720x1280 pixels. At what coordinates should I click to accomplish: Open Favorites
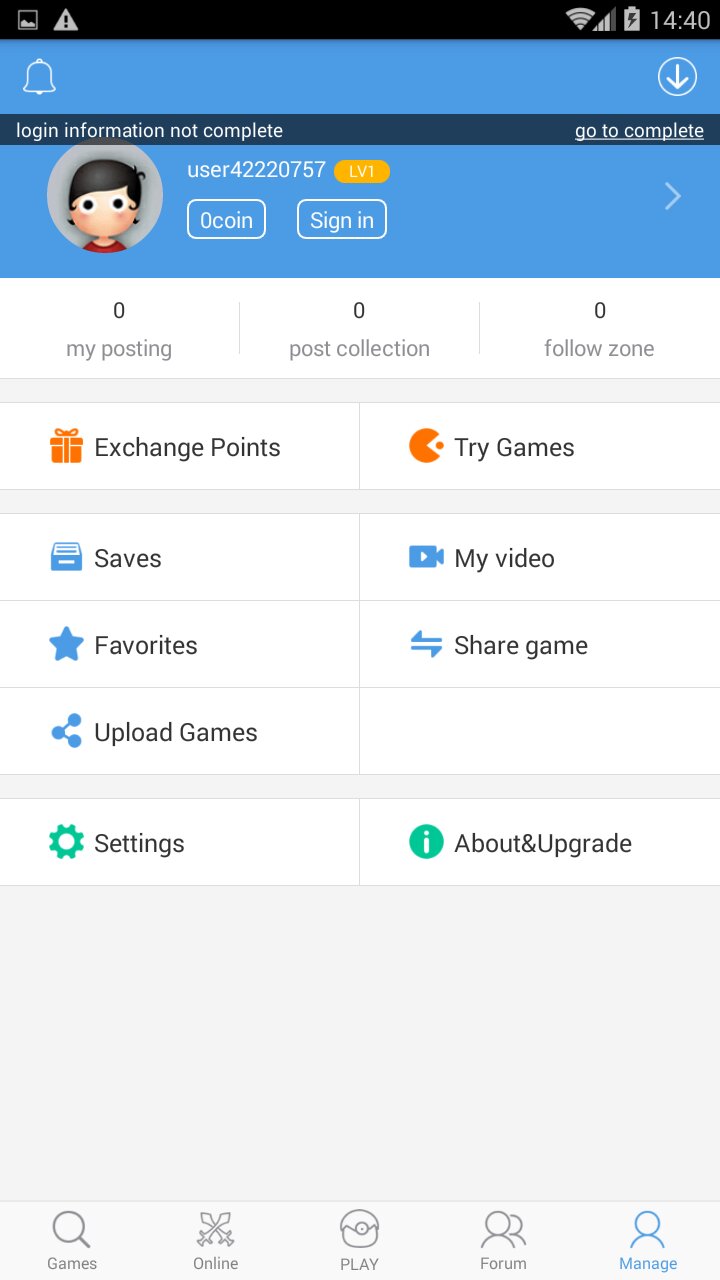179,644
